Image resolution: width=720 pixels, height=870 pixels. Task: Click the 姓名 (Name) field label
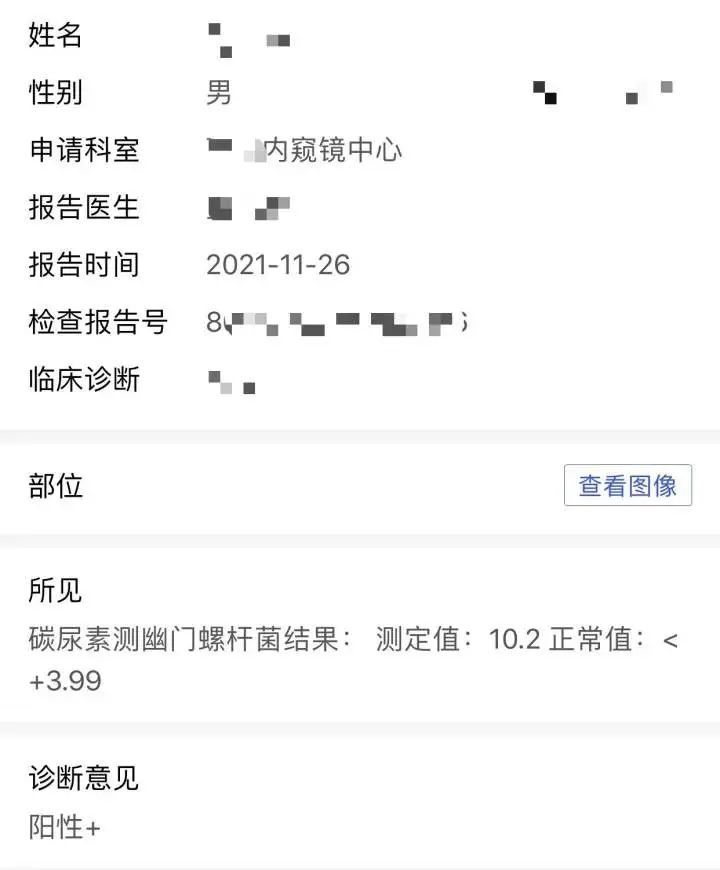click(x=56, y=37)
